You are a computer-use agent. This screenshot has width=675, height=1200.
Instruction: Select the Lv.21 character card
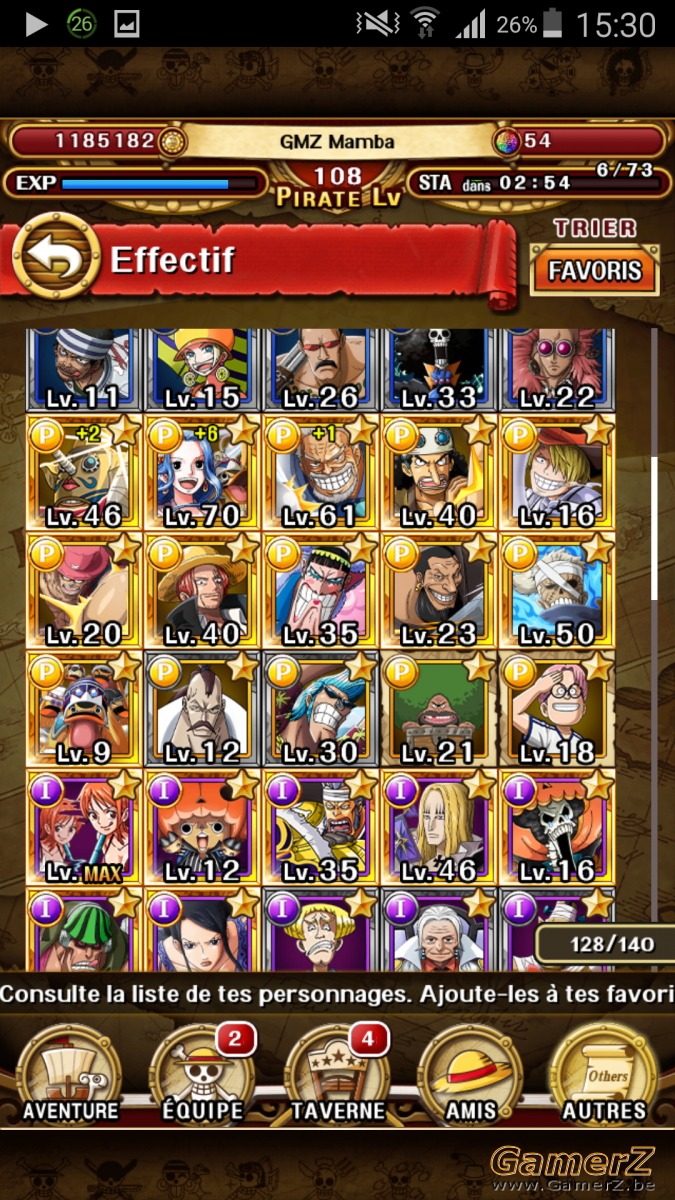point(439,709)
